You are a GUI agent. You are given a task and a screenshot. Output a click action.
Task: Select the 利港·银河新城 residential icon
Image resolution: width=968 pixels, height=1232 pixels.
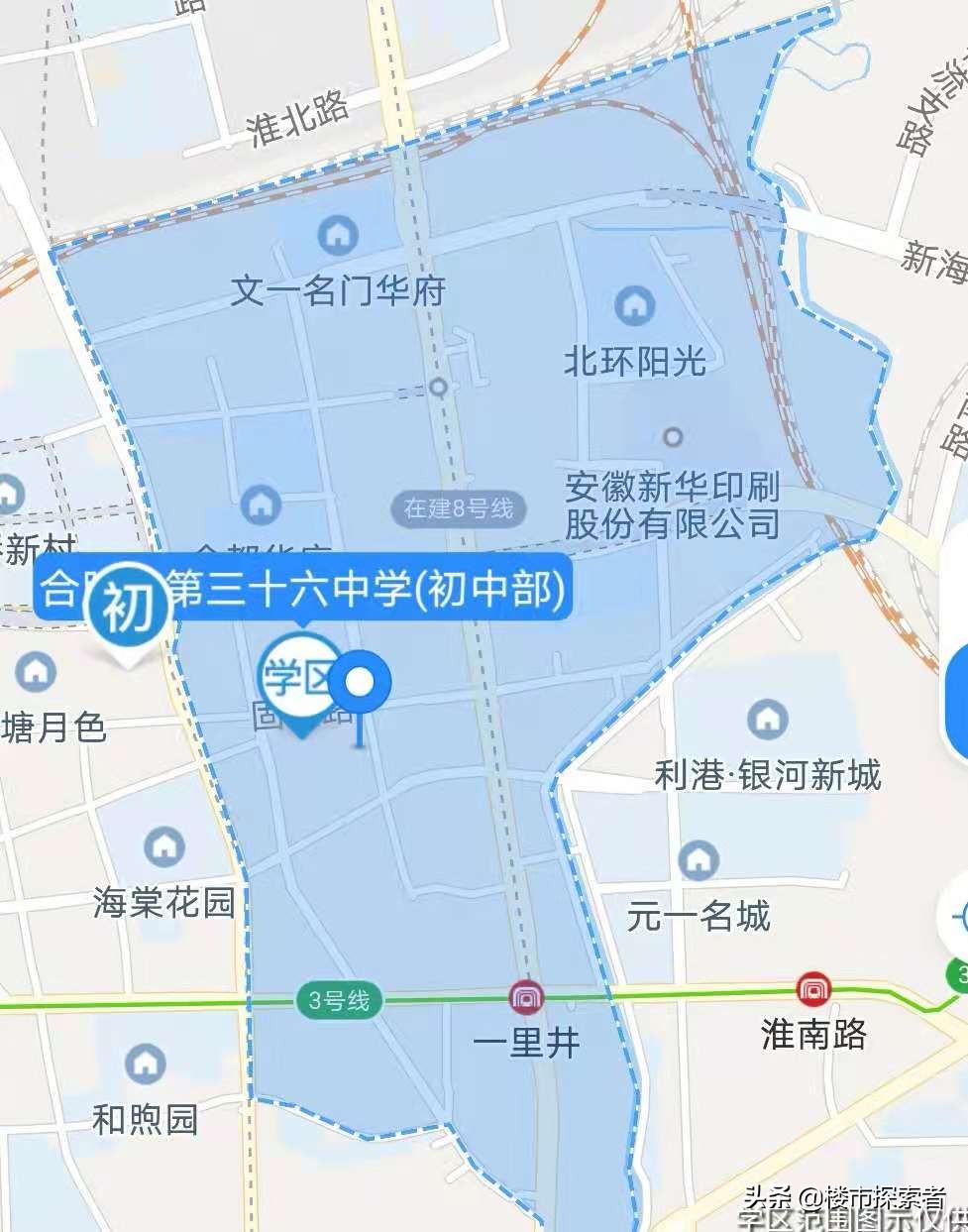pos(765,717)
